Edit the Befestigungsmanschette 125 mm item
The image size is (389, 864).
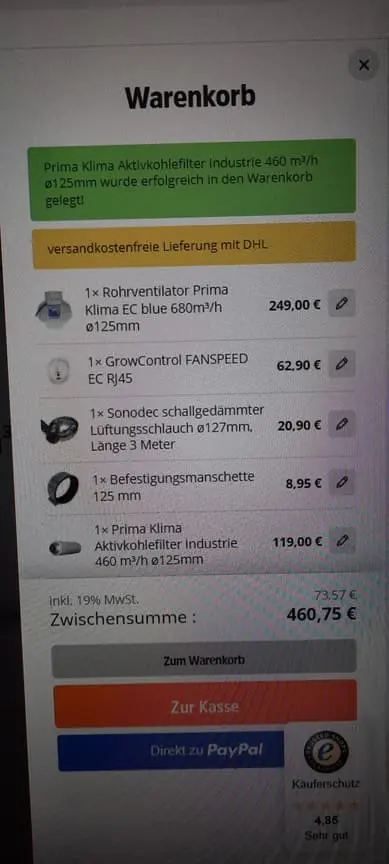pos(342,482)
